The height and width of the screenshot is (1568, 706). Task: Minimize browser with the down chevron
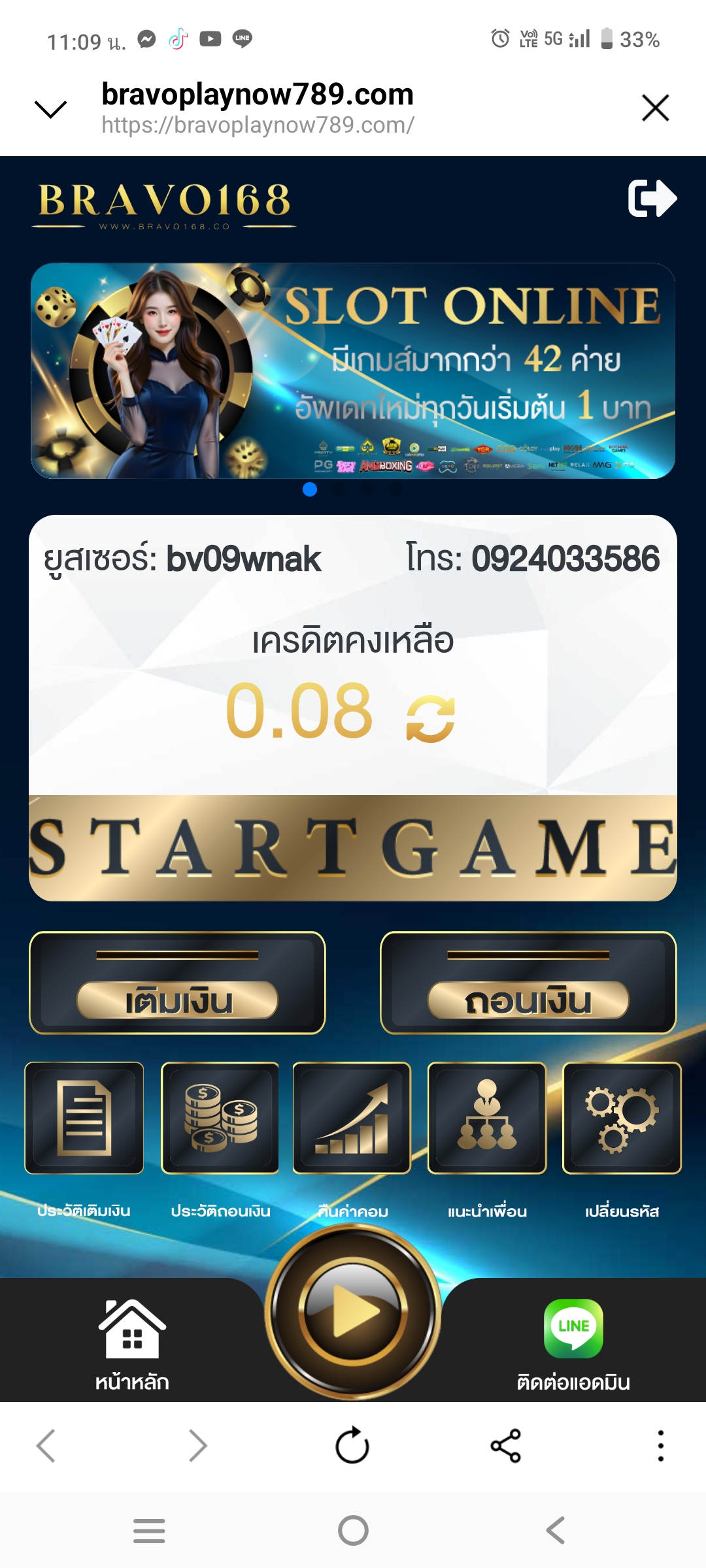point(50,109)
